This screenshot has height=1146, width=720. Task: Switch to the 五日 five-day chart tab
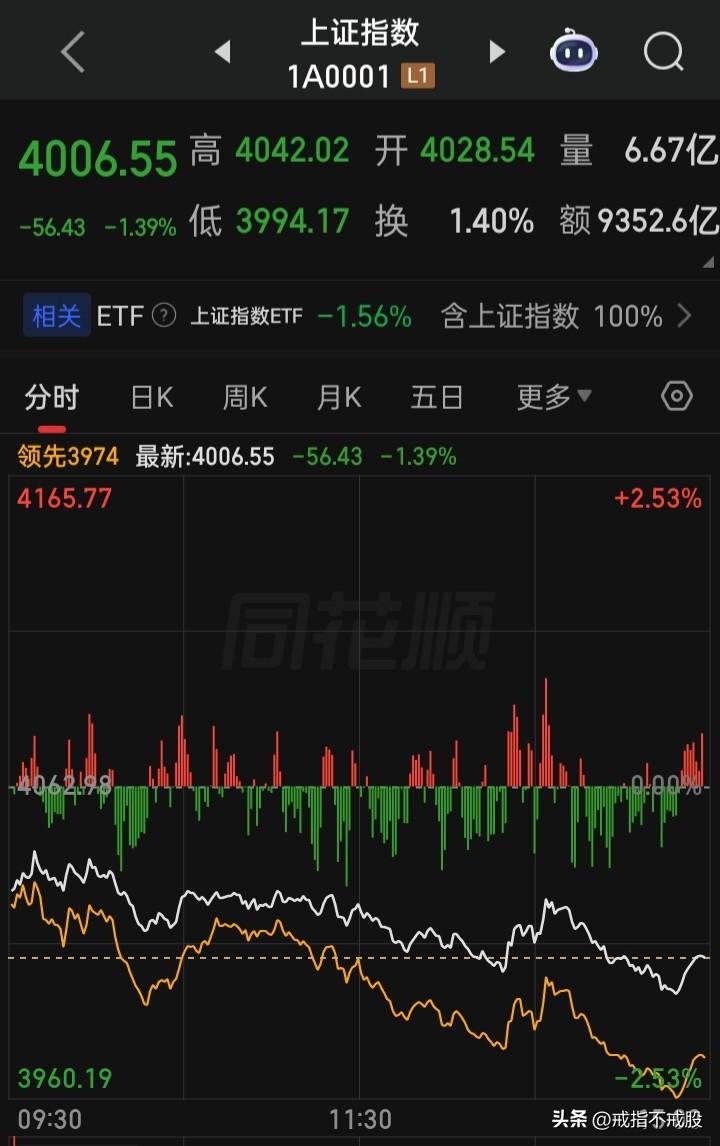436,397
